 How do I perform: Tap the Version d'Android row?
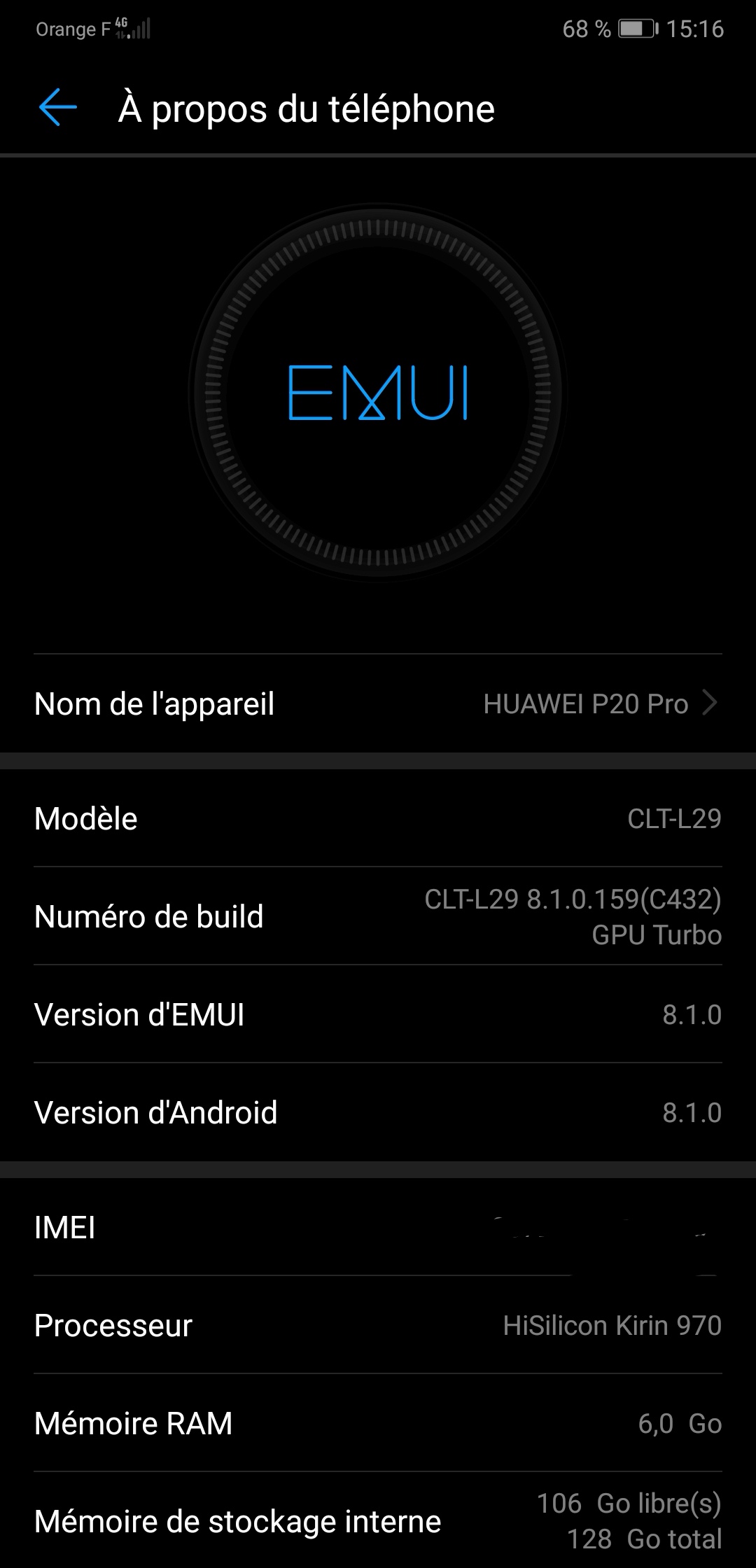(x=378, y=1112)
